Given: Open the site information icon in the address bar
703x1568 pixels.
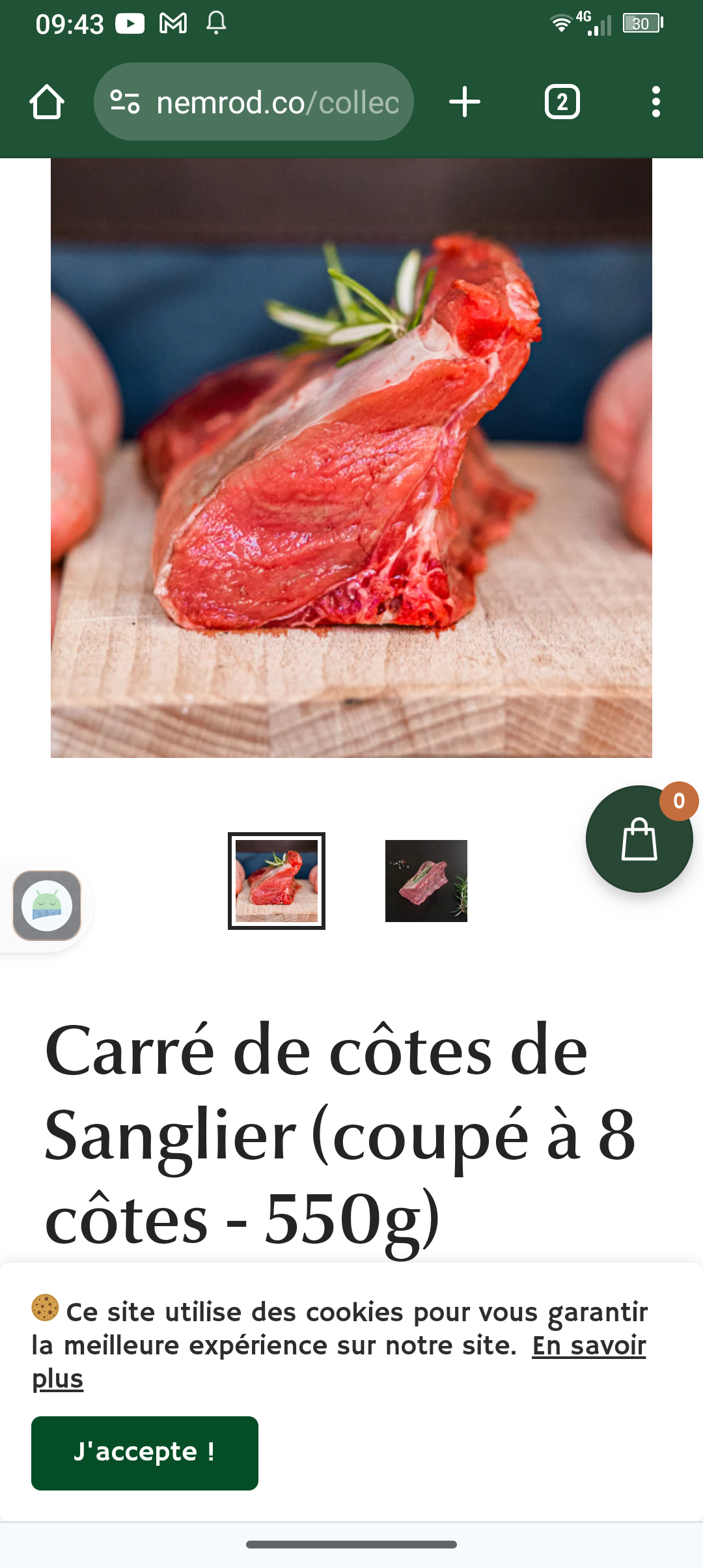Looking at the screenshot, I should (125, 102).
